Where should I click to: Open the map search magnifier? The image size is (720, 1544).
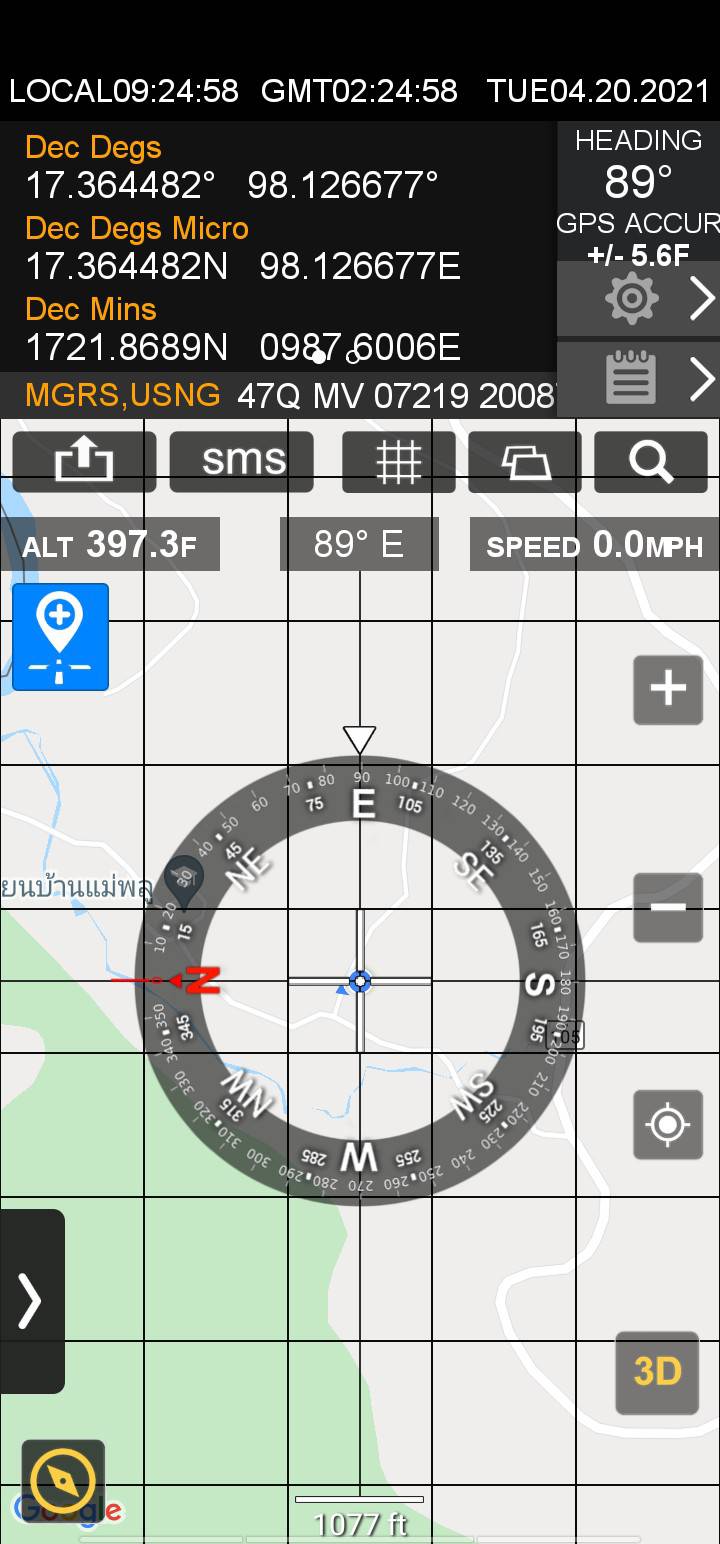(651, 462)
